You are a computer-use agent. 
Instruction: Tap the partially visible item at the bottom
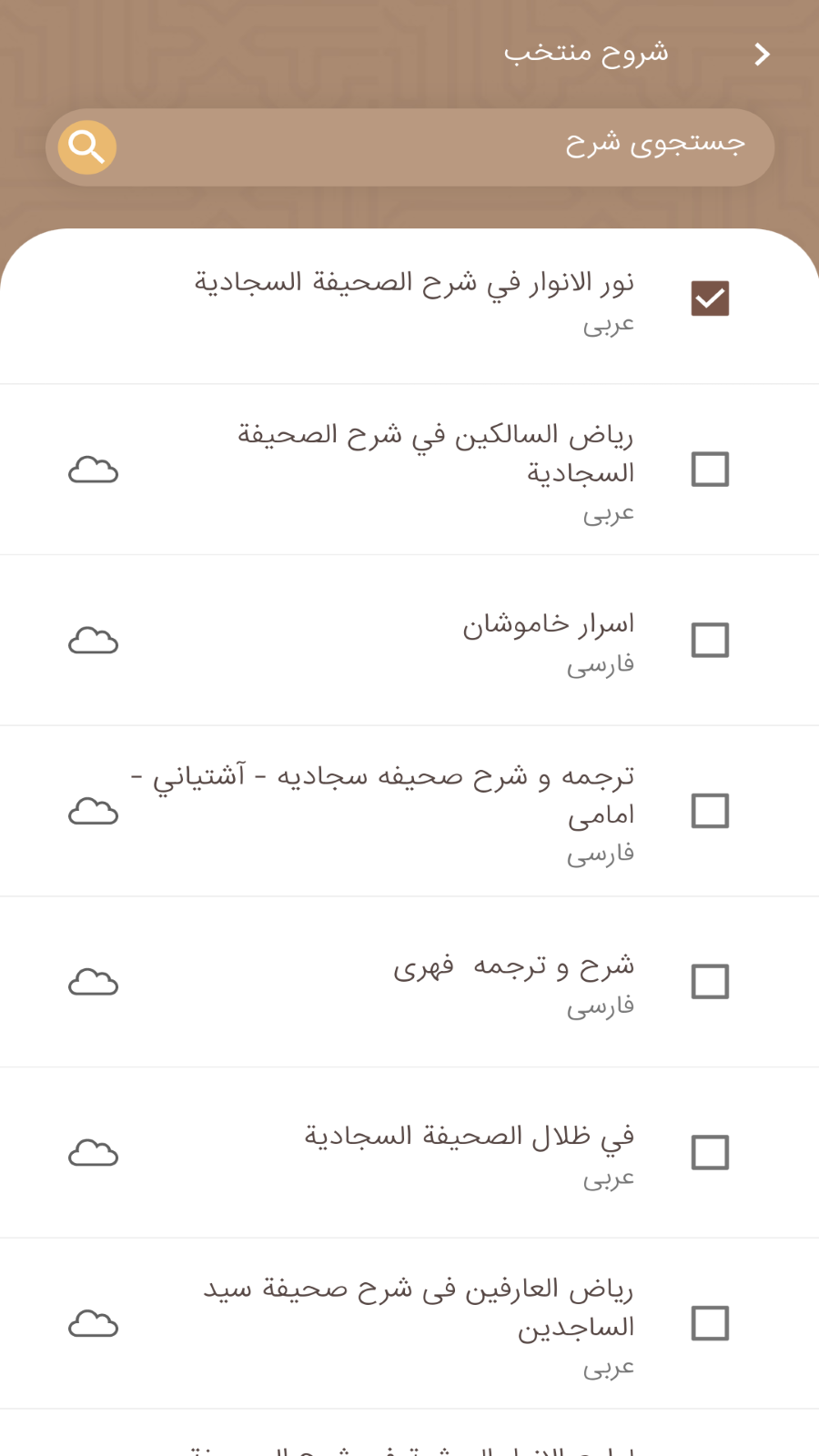409,1447
